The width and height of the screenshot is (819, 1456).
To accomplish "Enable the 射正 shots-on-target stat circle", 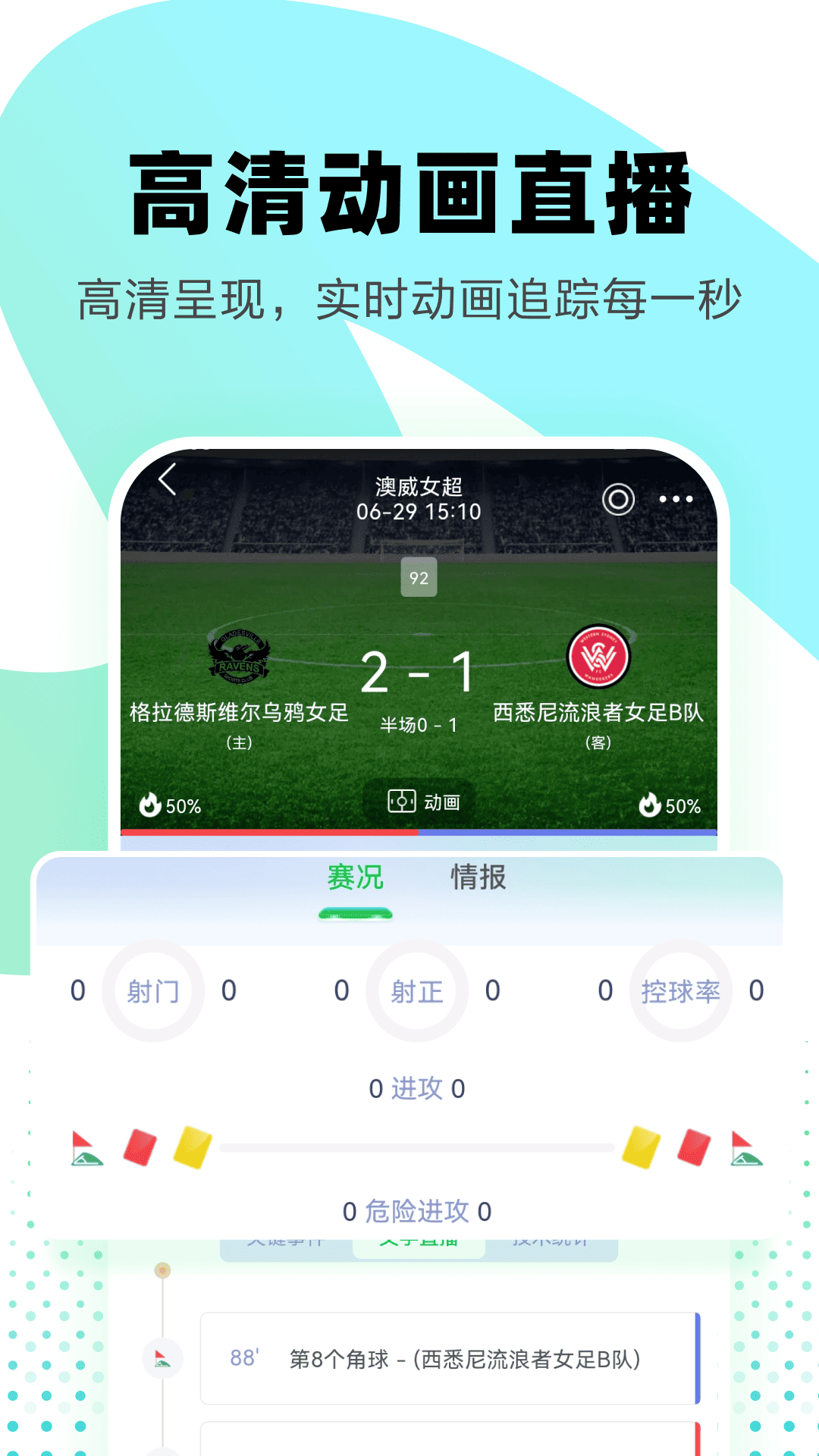I will (415, 990).
